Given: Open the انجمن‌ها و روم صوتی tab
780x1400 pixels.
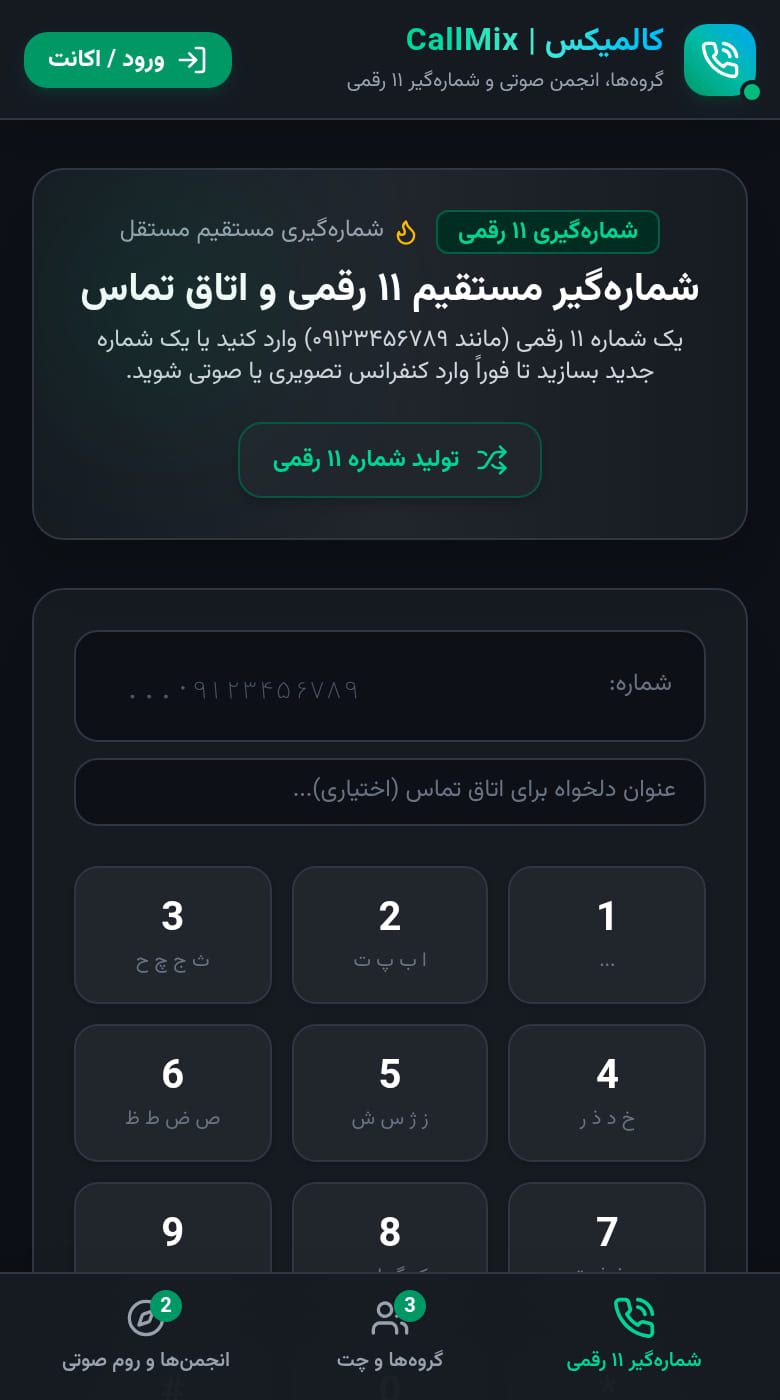Looking at the screenshot, I should coord(146,1335).
